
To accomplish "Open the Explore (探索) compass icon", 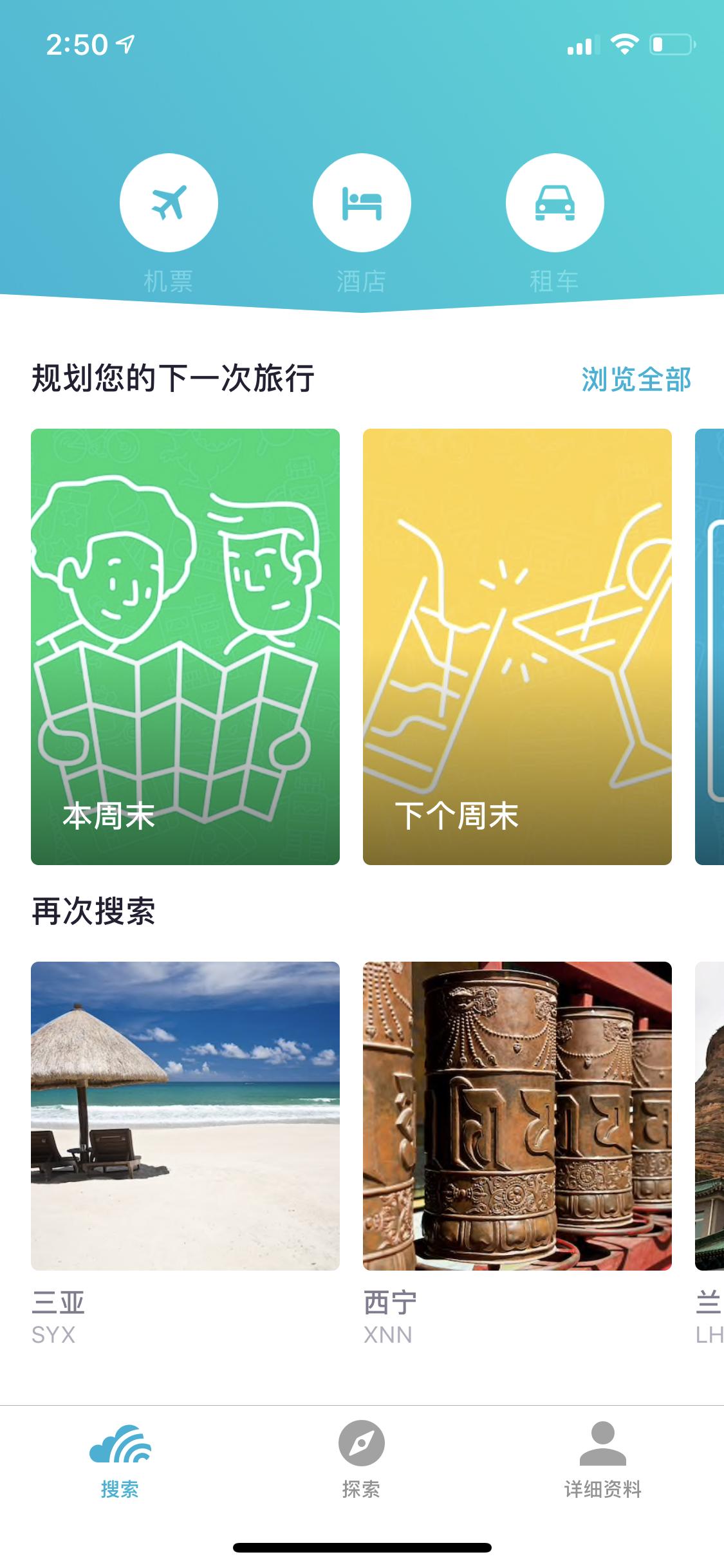I will (x=362, y=1442).
